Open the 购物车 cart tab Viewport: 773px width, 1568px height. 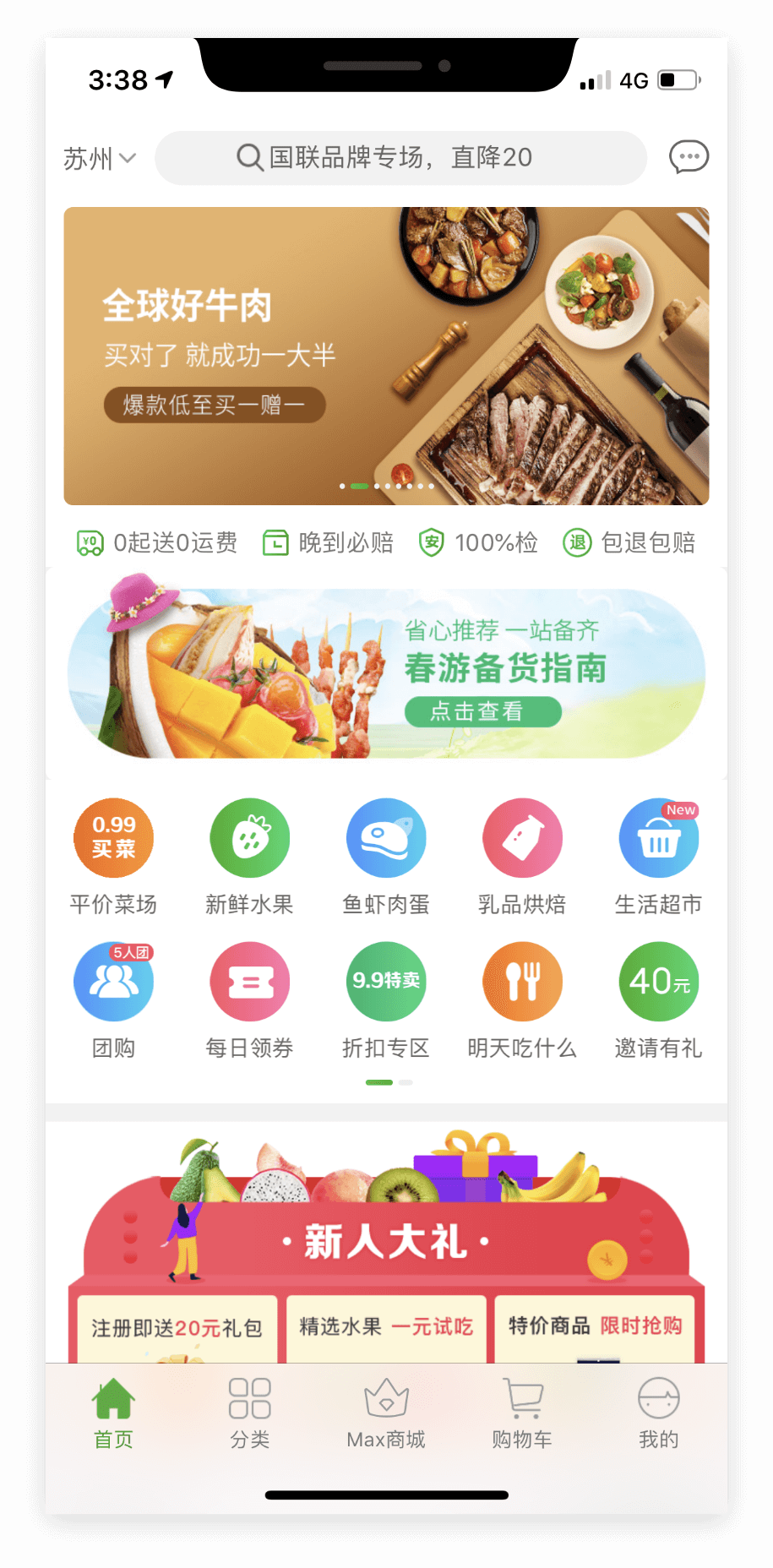tap(522, 1413)
